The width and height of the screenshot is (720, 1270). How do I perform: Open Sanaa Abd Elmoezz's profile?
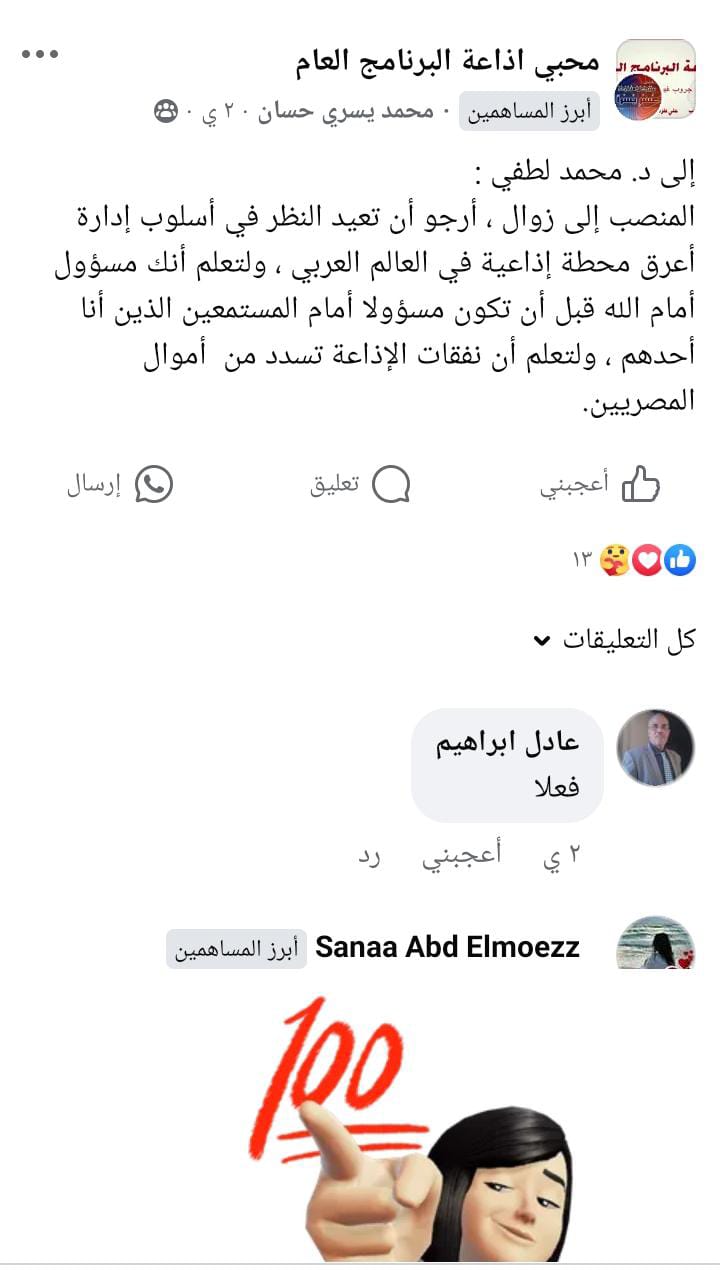click(x=447, y=947)
